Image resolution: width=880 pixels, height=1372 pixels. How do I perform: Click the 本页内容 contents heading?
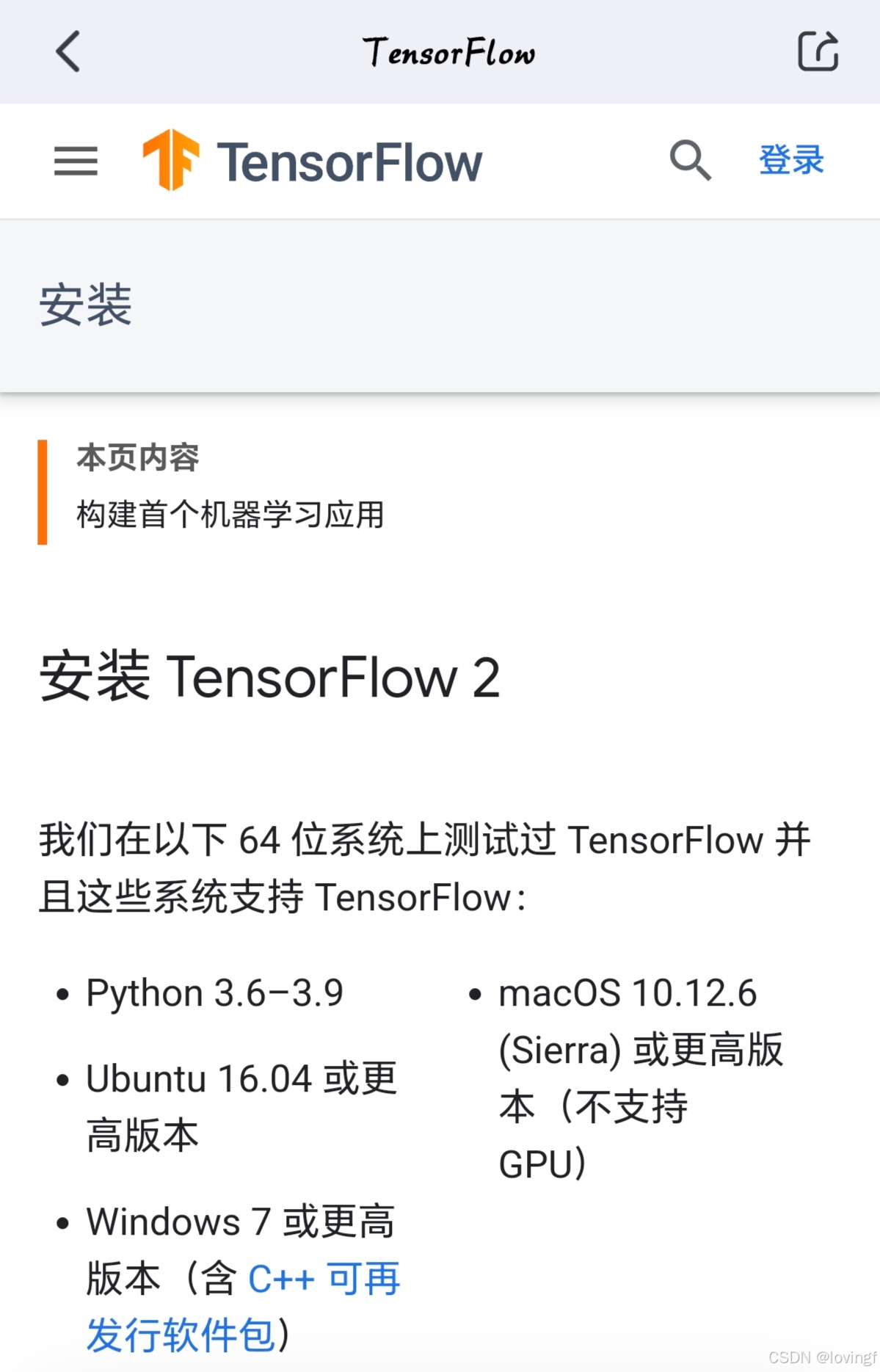coord(139,457)
